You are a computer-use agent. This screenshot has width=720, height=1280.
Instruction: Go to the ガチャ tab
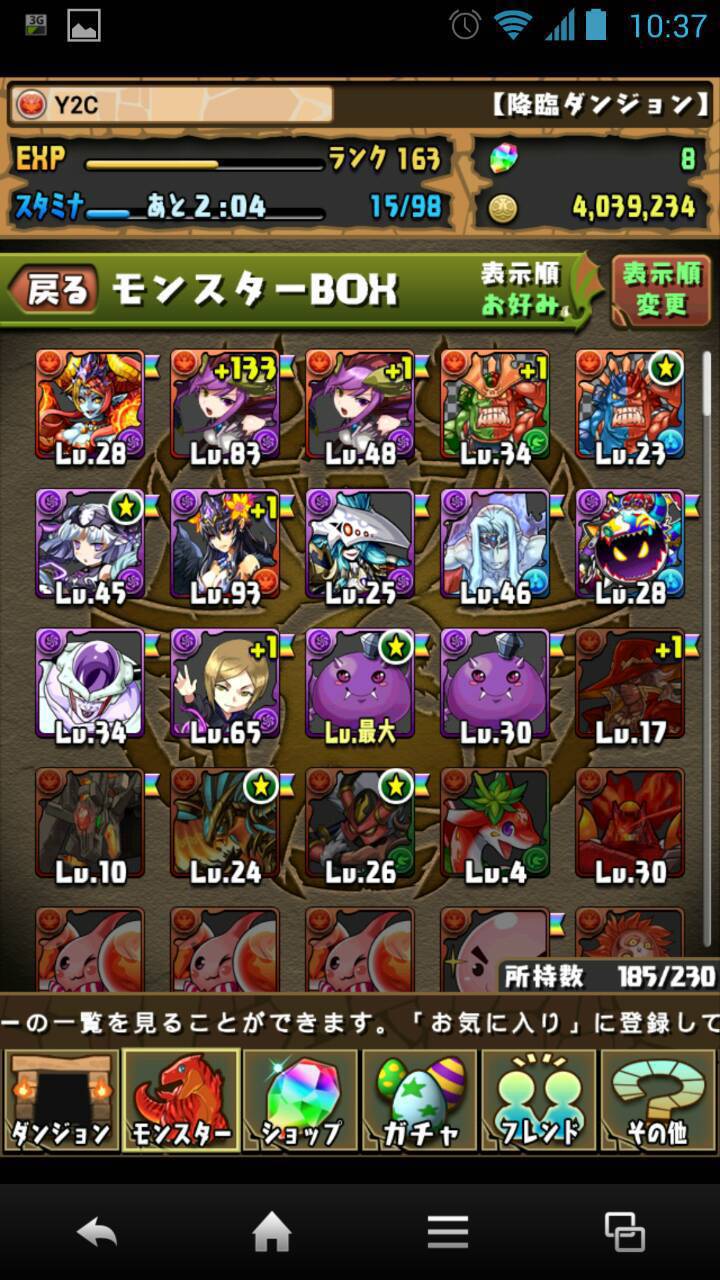click(x=420, y=1100)
